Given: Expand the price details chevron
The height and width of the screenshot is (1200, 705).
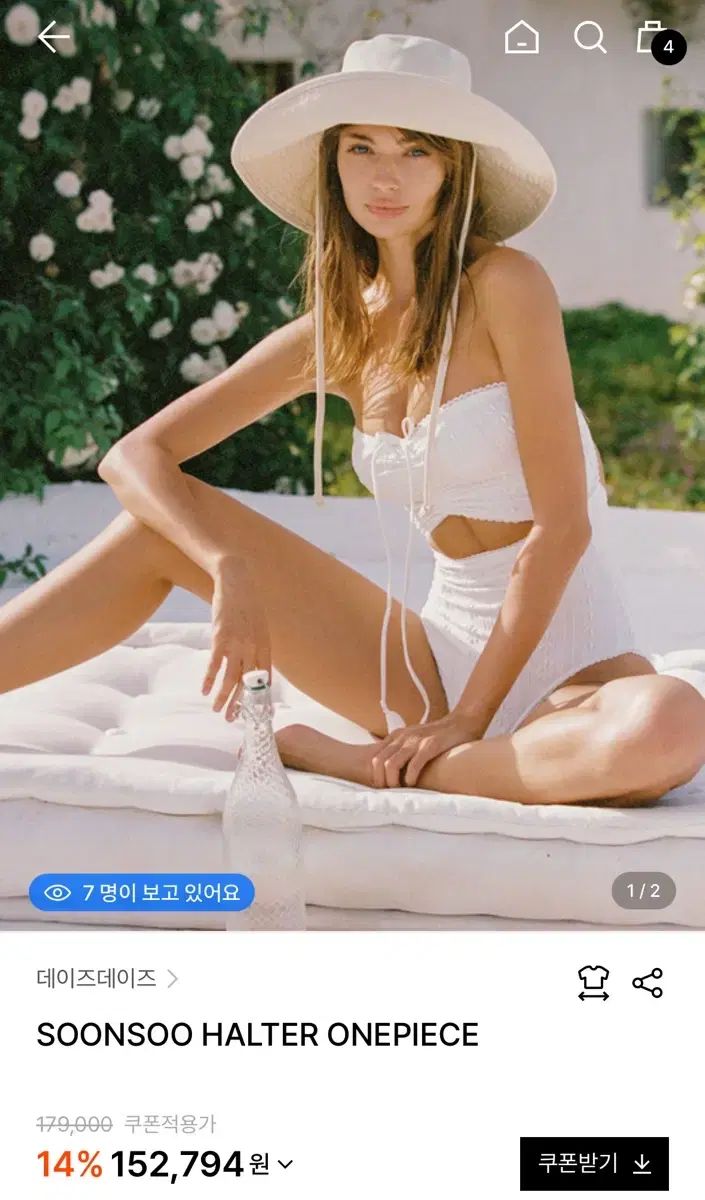Looking at the screenshot, I should tap(286, 1164).
